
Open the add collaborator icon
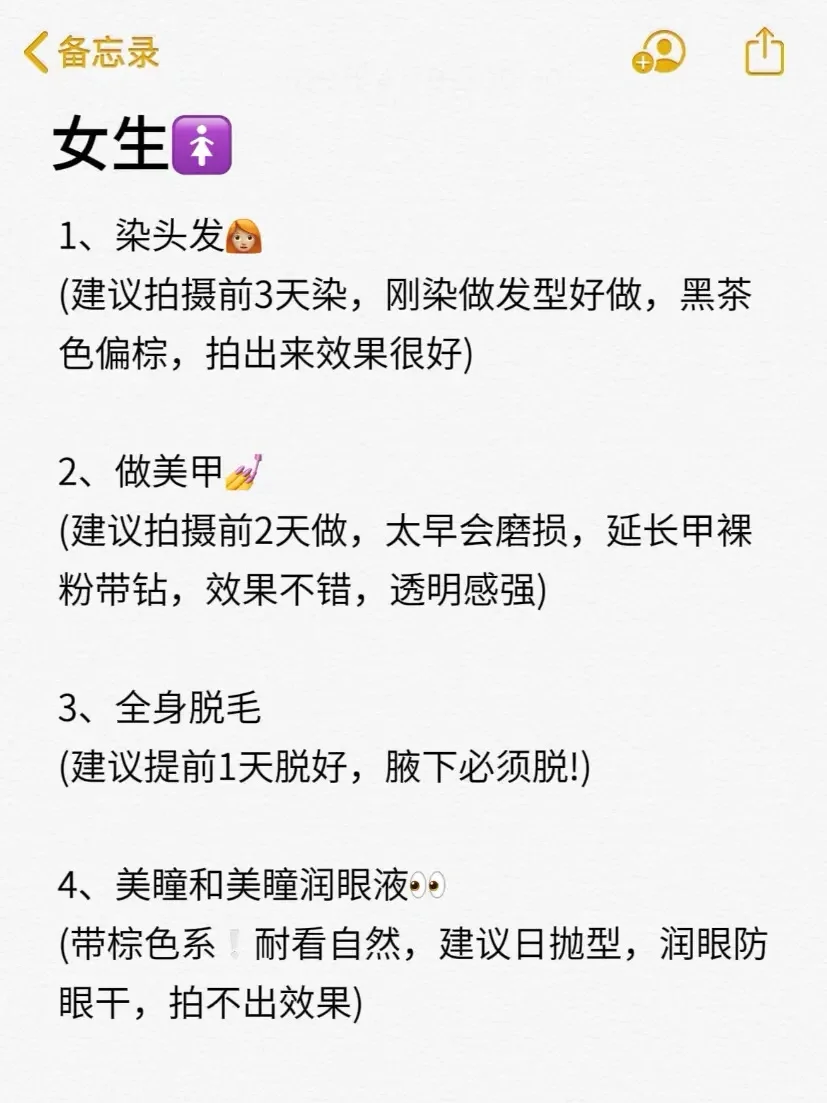pyautogui.click(x=659, y=52)
